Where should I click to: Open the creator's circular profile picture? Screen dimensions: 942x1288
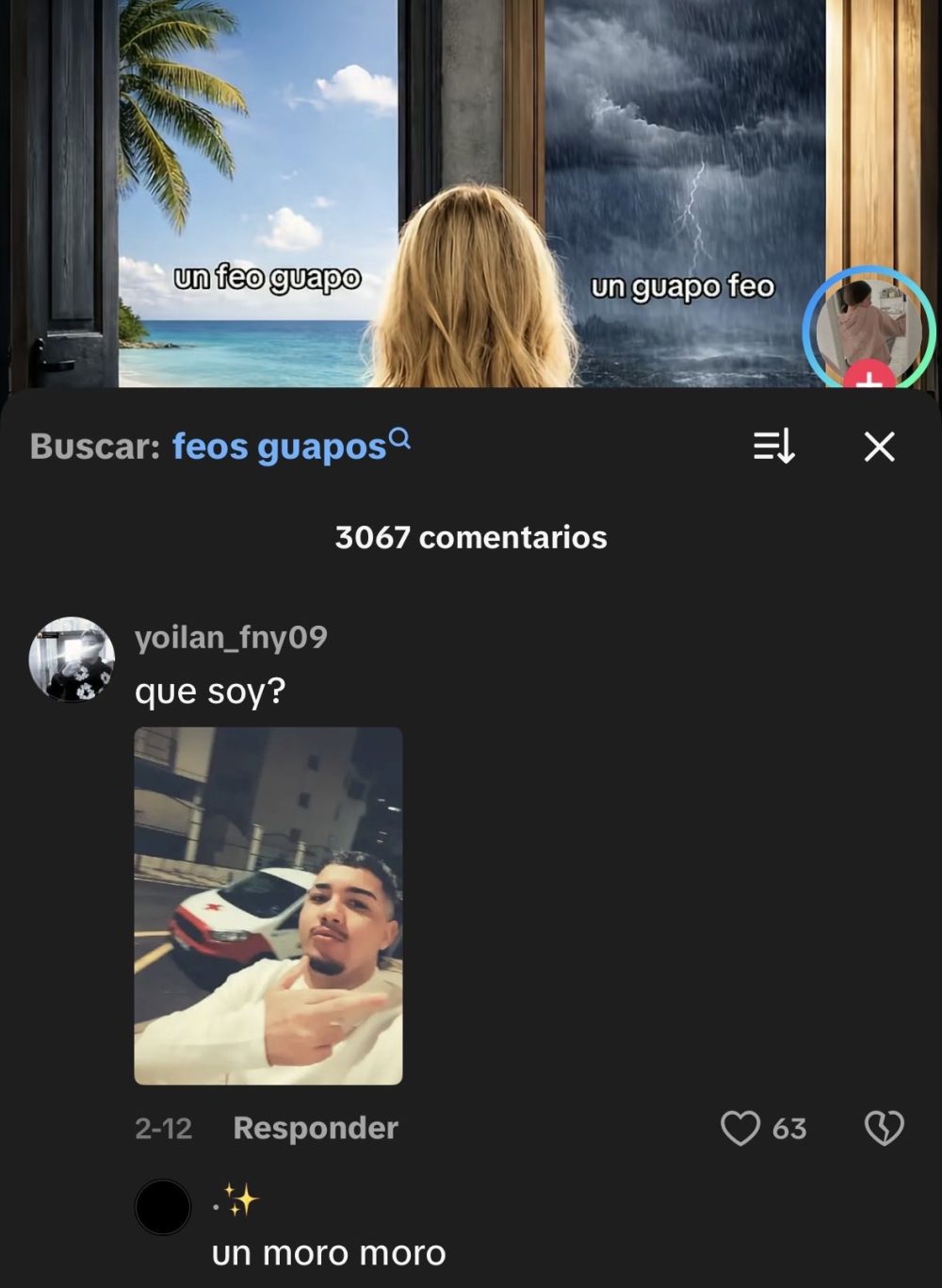pyautogui.click(x=868, y=328)
